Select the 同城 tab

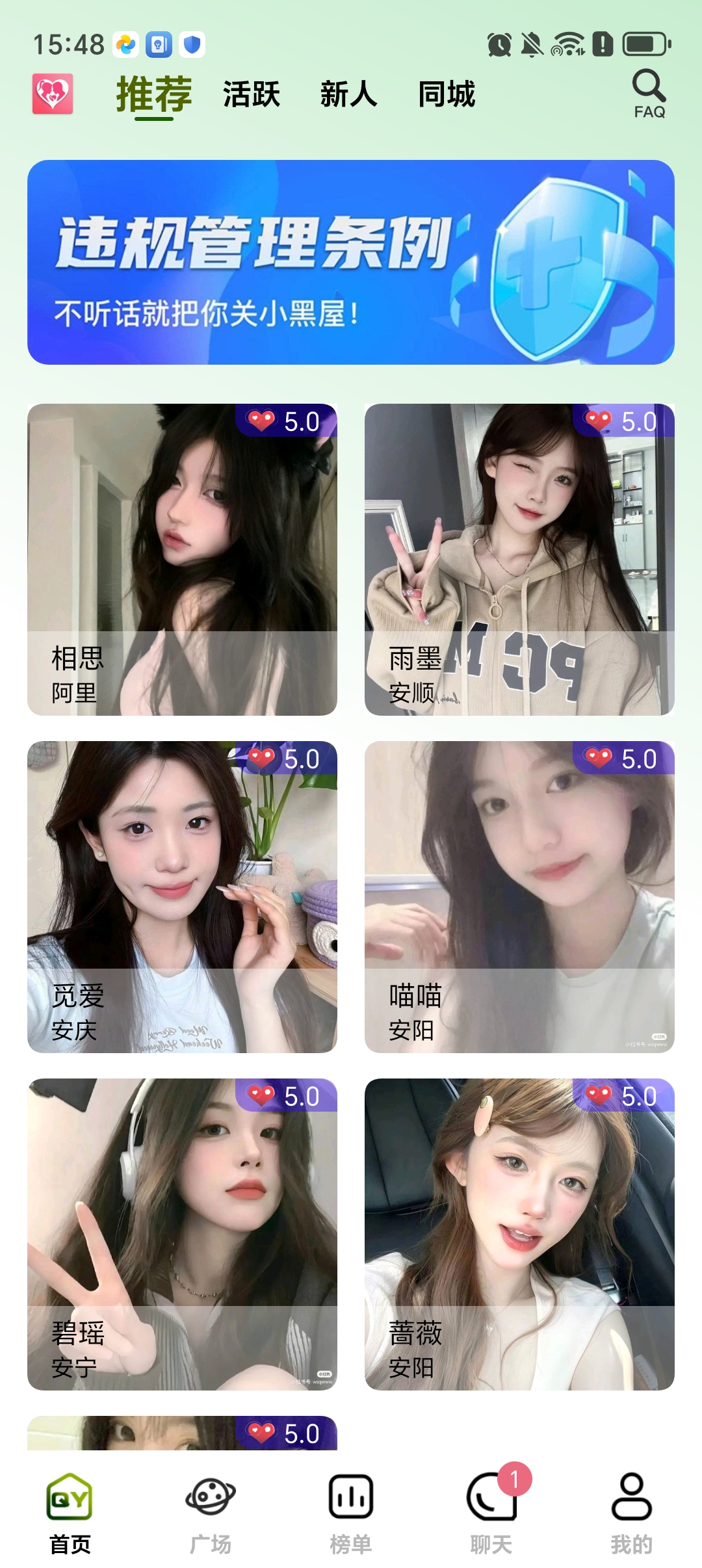coord(447,95)
